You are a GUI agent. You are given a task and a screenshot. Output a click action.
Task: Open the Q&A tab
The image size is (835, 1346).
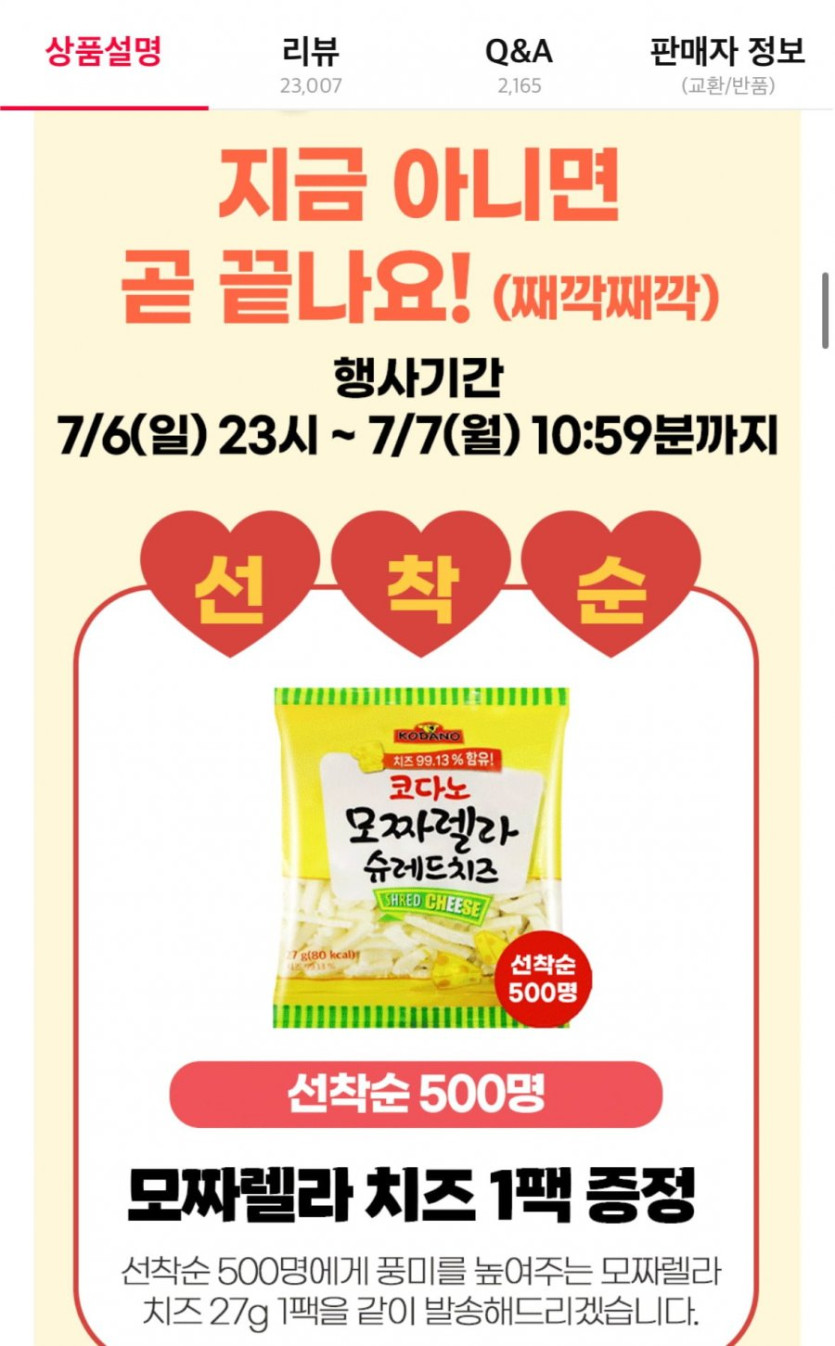click(520, 64)
